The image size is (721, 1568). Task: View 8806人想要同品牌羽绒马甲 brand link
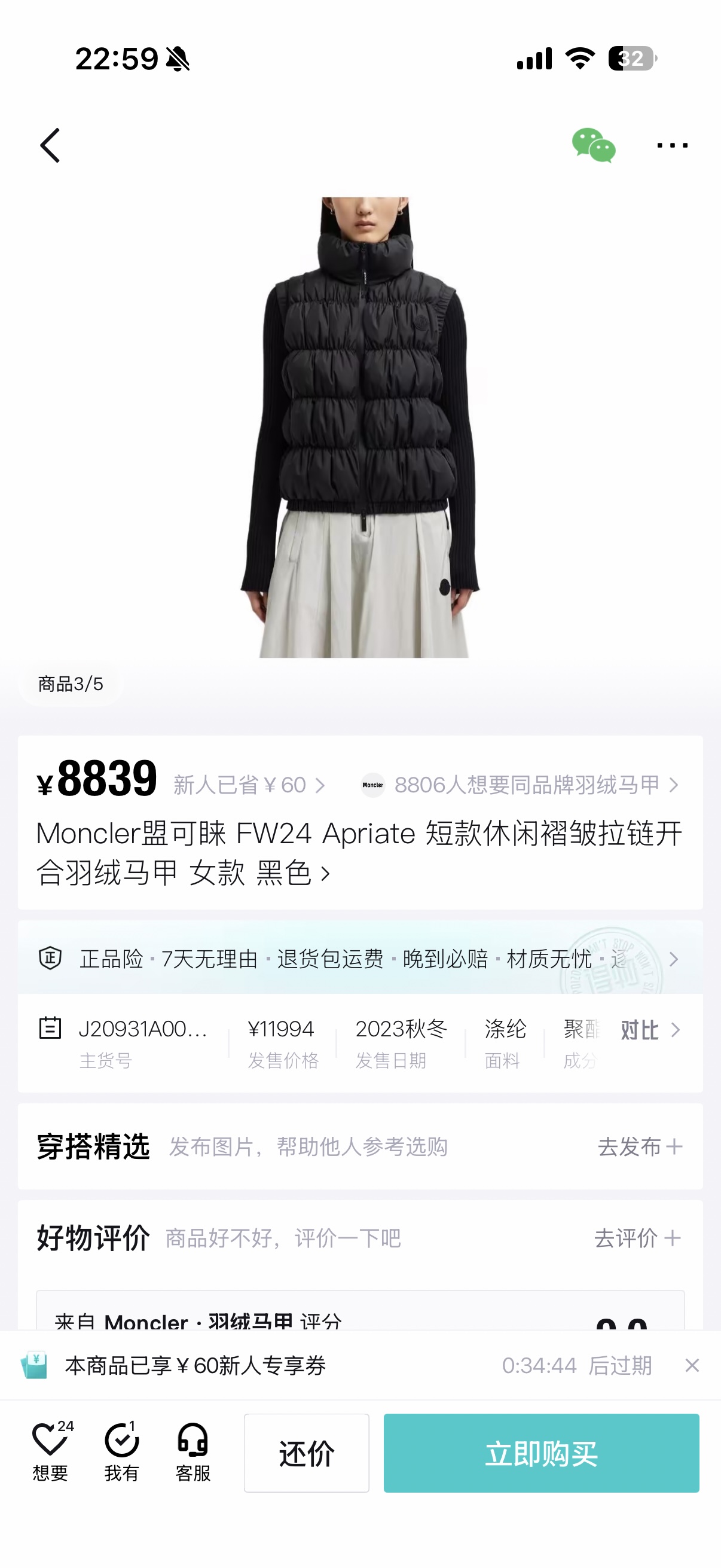coord(520,785)
